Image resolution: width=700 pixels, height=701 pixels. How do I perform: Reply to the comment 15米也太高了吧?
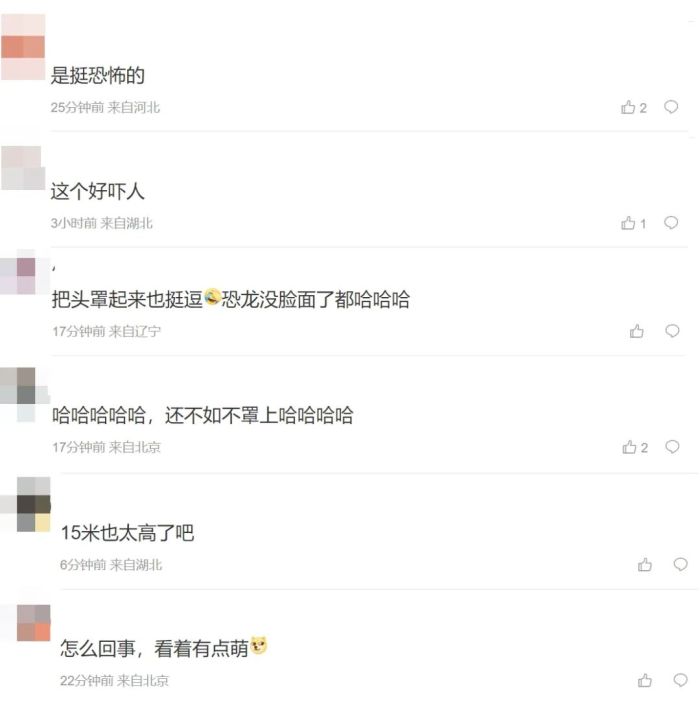(x=681, y=565)
